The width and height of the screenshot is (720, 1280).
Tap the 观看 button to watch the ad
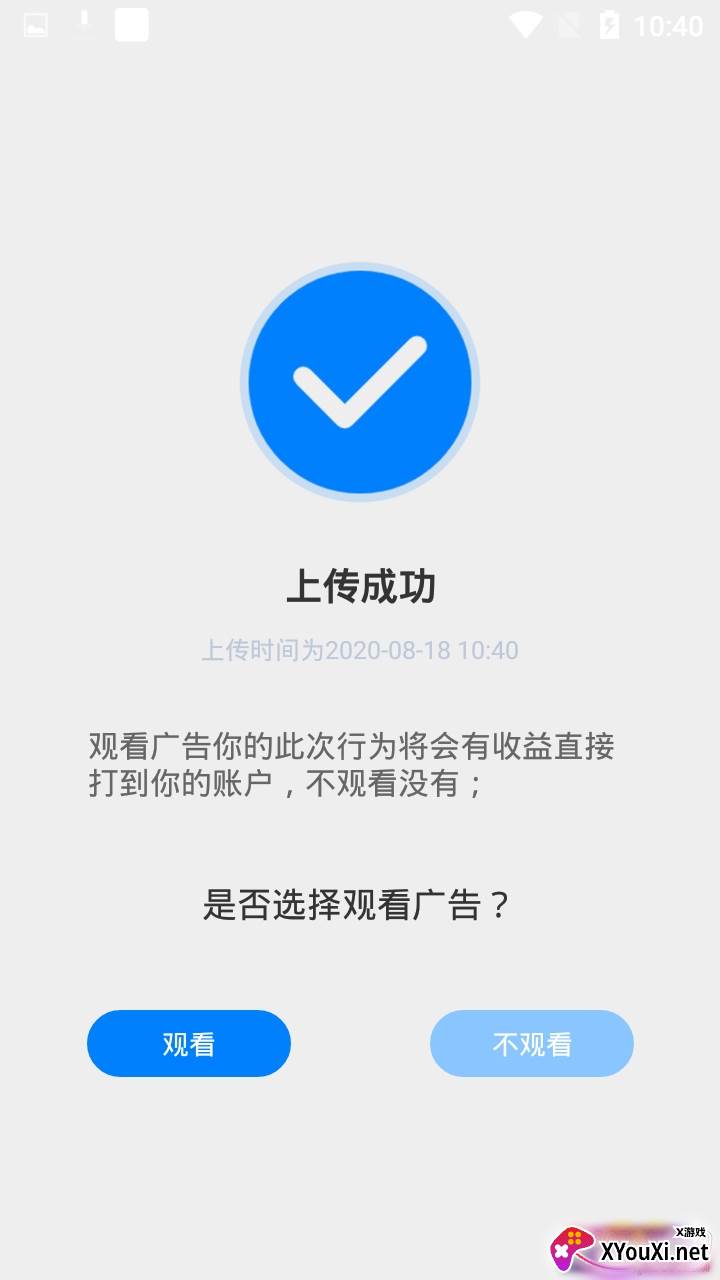(x=189, y=1043)
